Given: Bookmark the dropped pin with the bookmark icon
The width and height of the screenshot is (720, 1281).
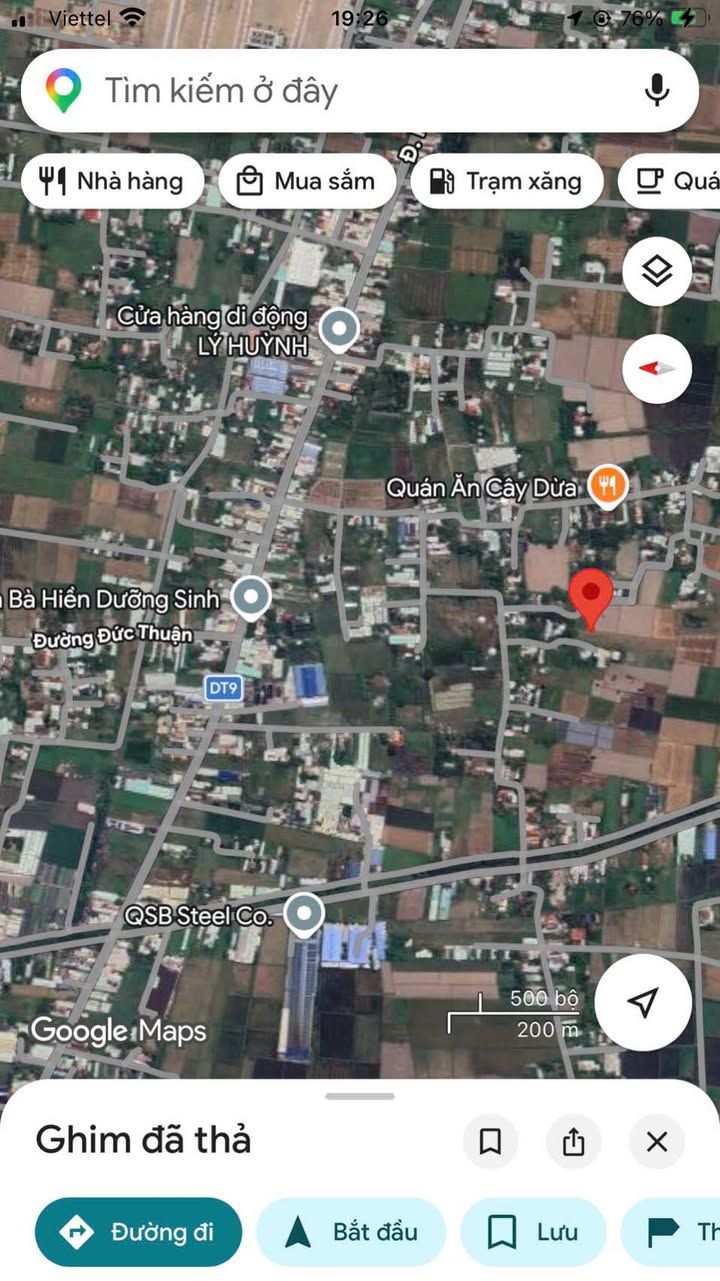Looking at the screenshot, I should [x=490, y=1141].
